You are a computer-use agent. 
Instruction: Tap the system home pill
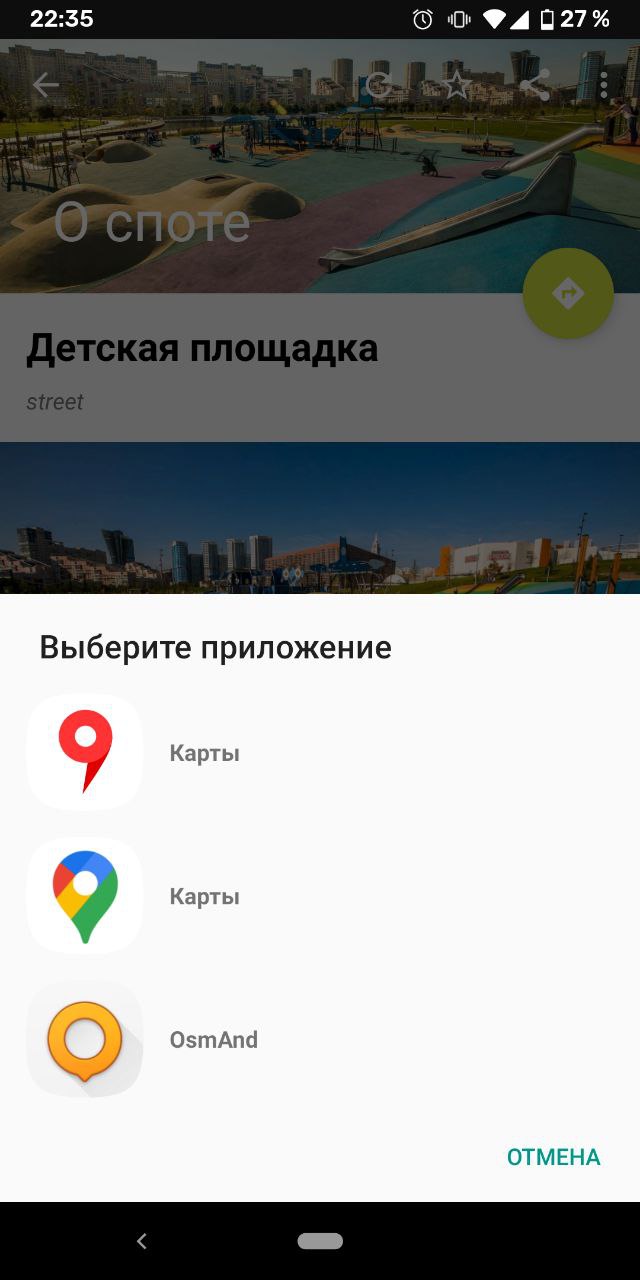[x=320, y=1241]
